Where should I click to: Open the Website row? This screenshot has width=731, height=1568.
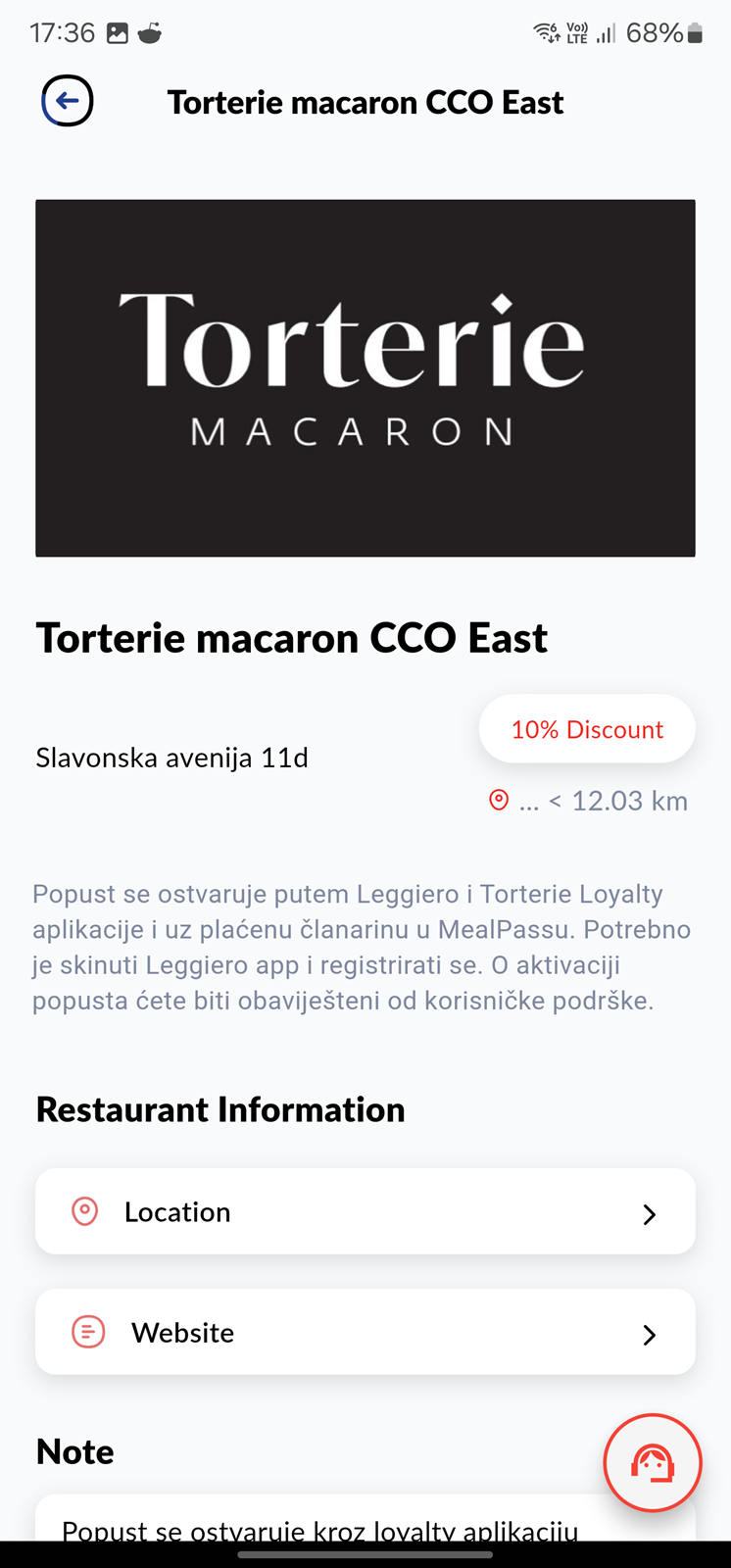pos(365,1332)
